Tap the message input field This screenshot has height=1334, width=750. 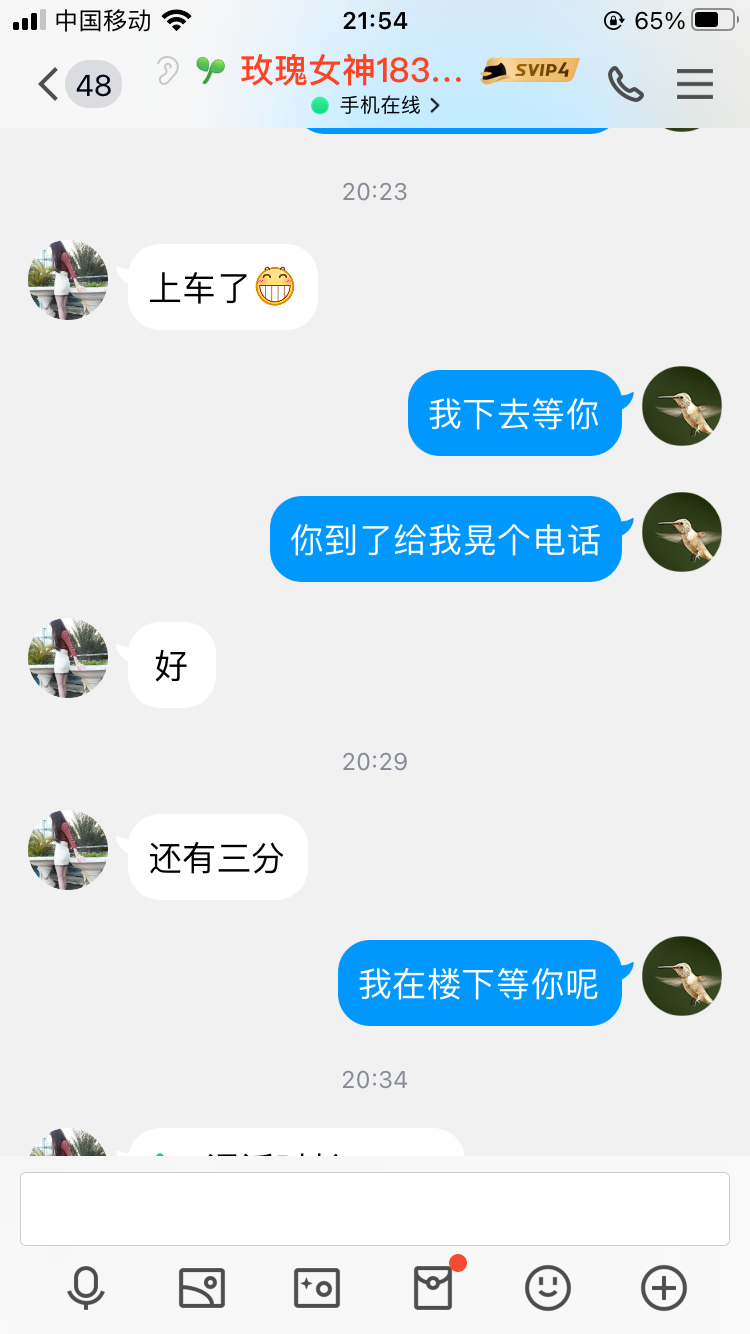pos(375,1209)
